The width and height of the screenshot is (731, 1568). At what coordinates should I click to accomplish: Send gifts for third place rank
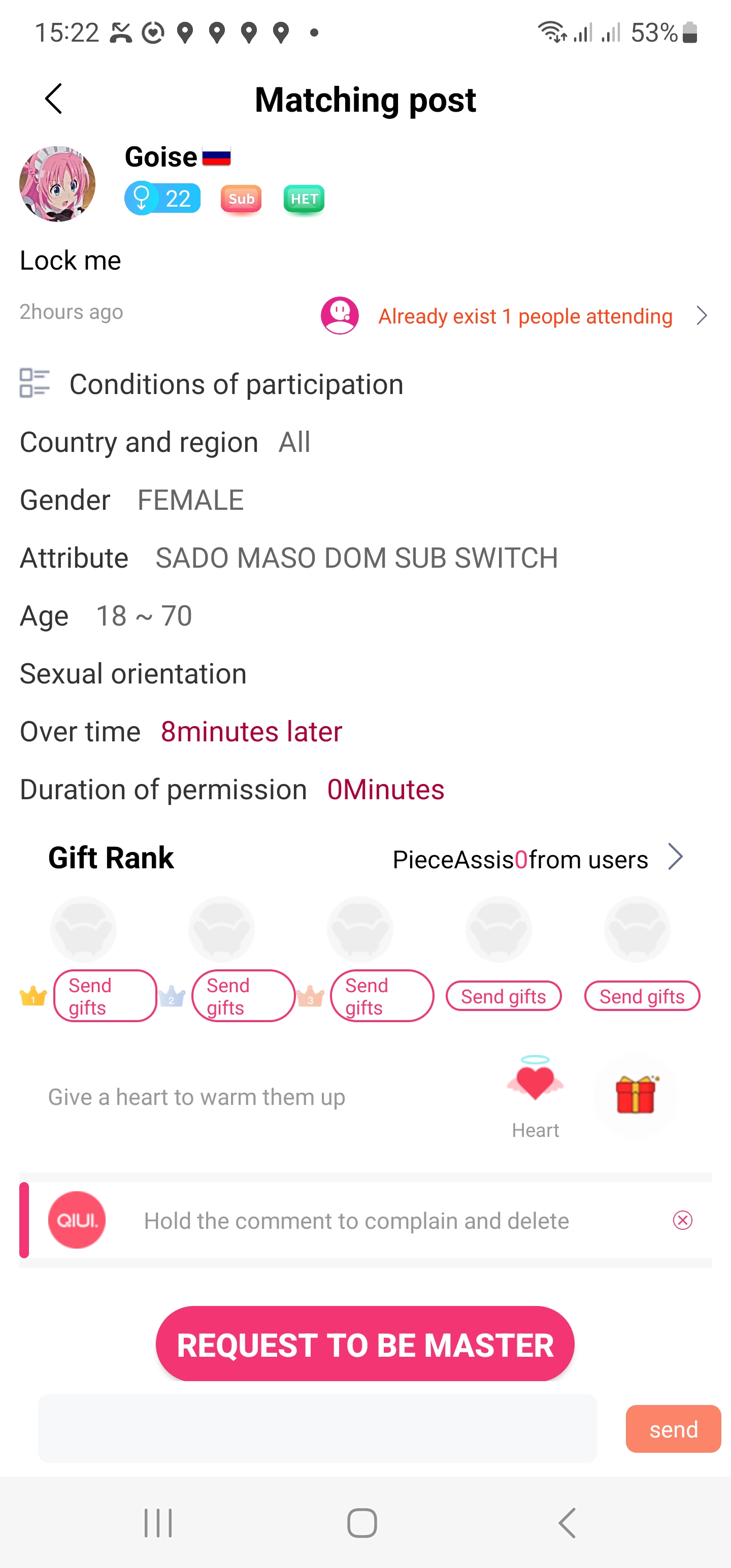[x=382, y=996]
